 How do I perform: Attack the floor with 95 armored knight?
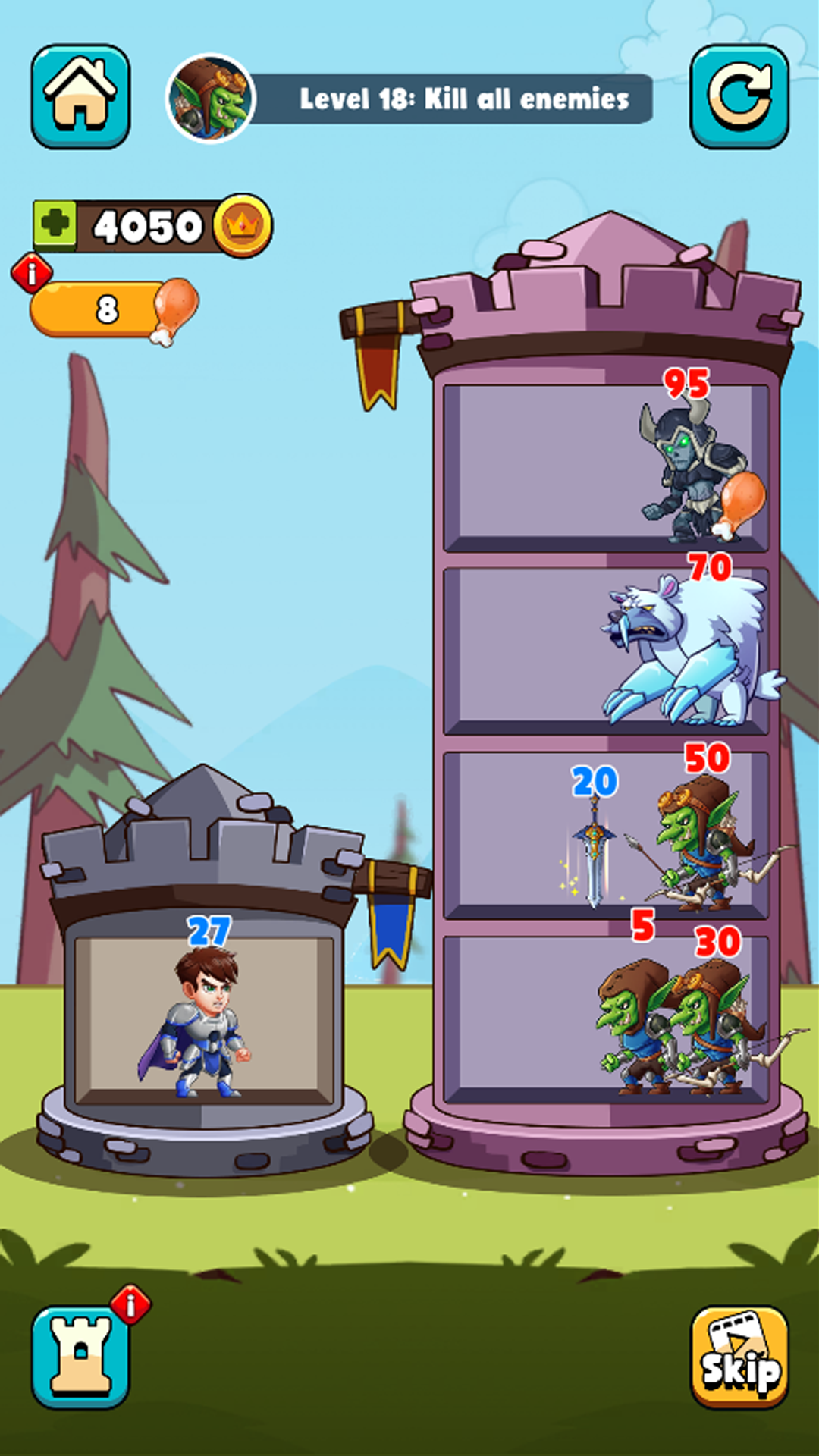[605, 466]
